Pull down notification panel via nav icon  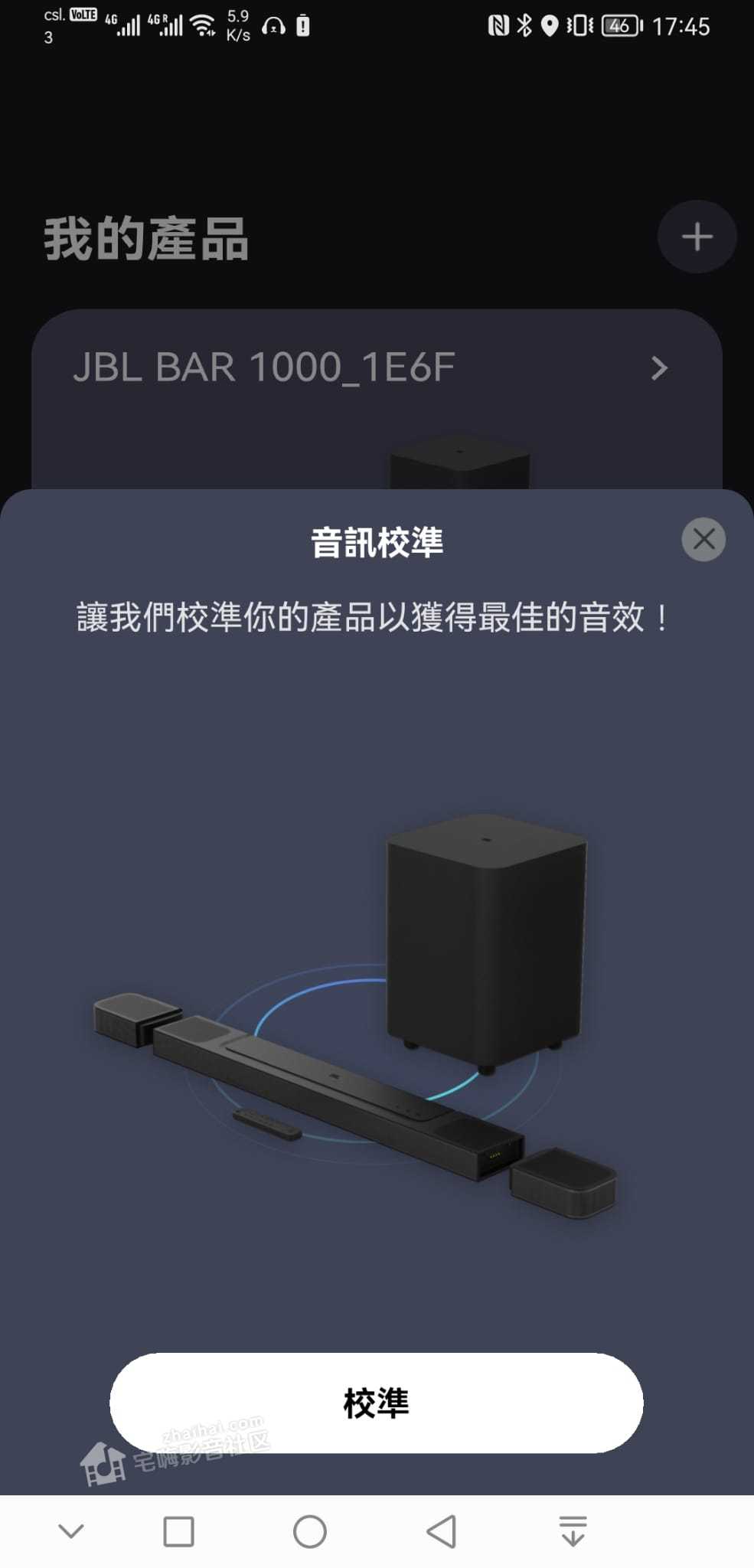point(573,1531)
